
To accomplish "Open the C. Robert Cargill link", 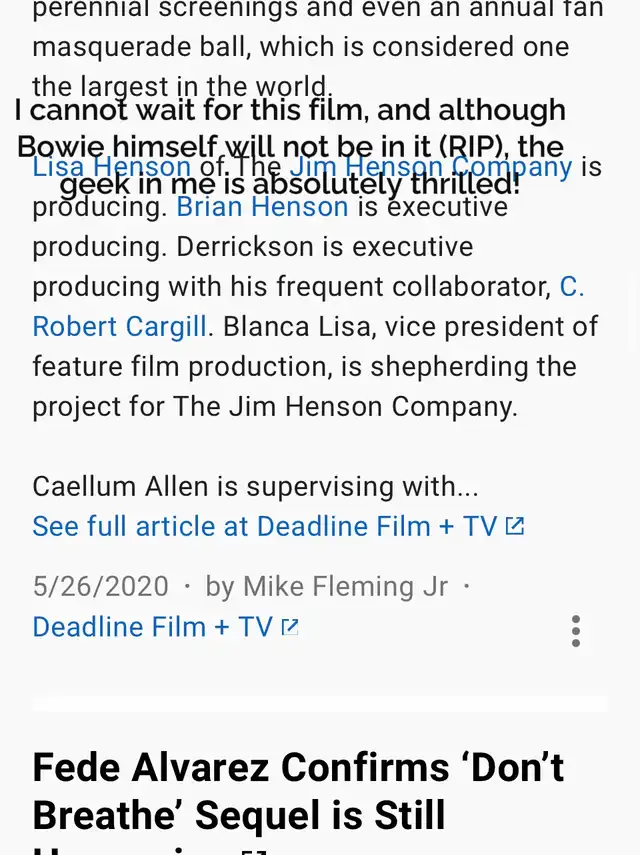I will pyautogui.click(x=119, y=327).
